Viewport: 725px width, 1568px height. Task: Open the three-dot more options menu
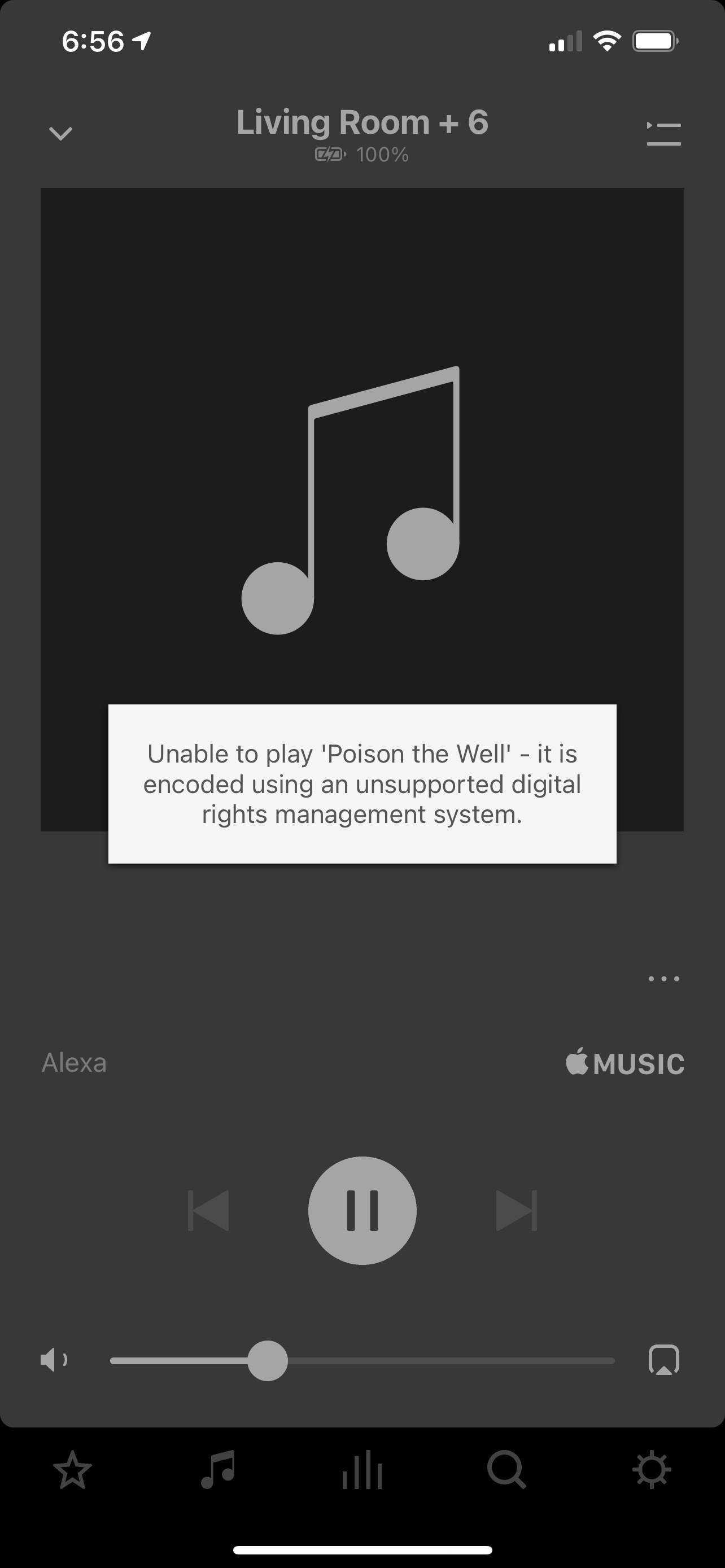click(x=663, y=979)
